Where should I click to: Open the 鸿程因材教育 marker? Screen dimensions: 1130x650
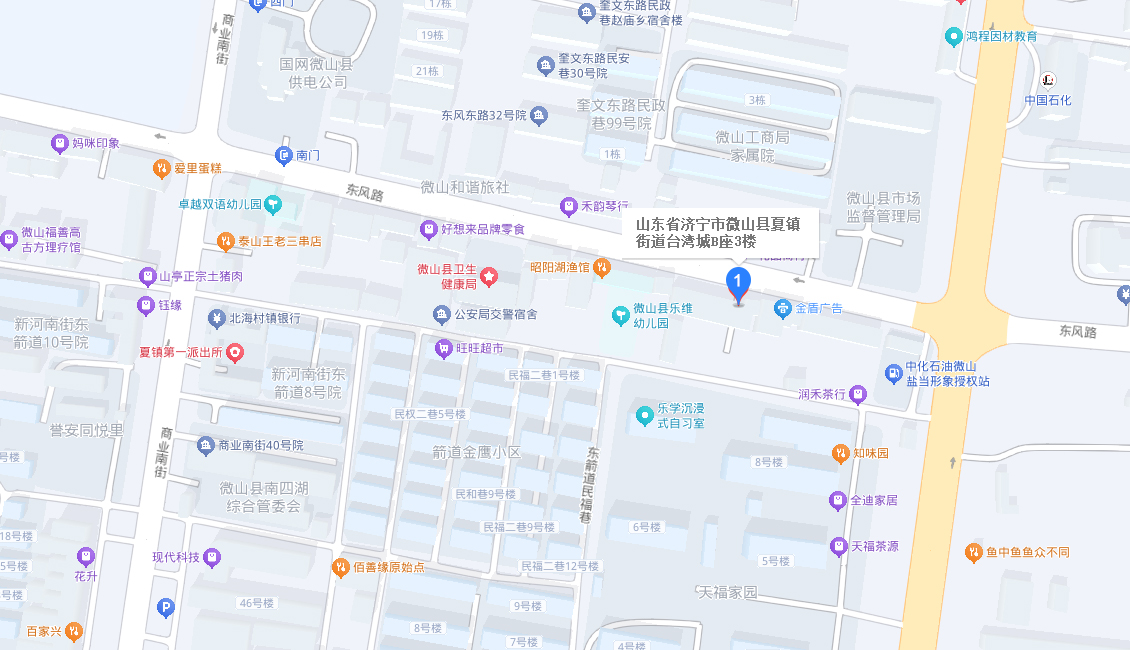click(954, 36)
